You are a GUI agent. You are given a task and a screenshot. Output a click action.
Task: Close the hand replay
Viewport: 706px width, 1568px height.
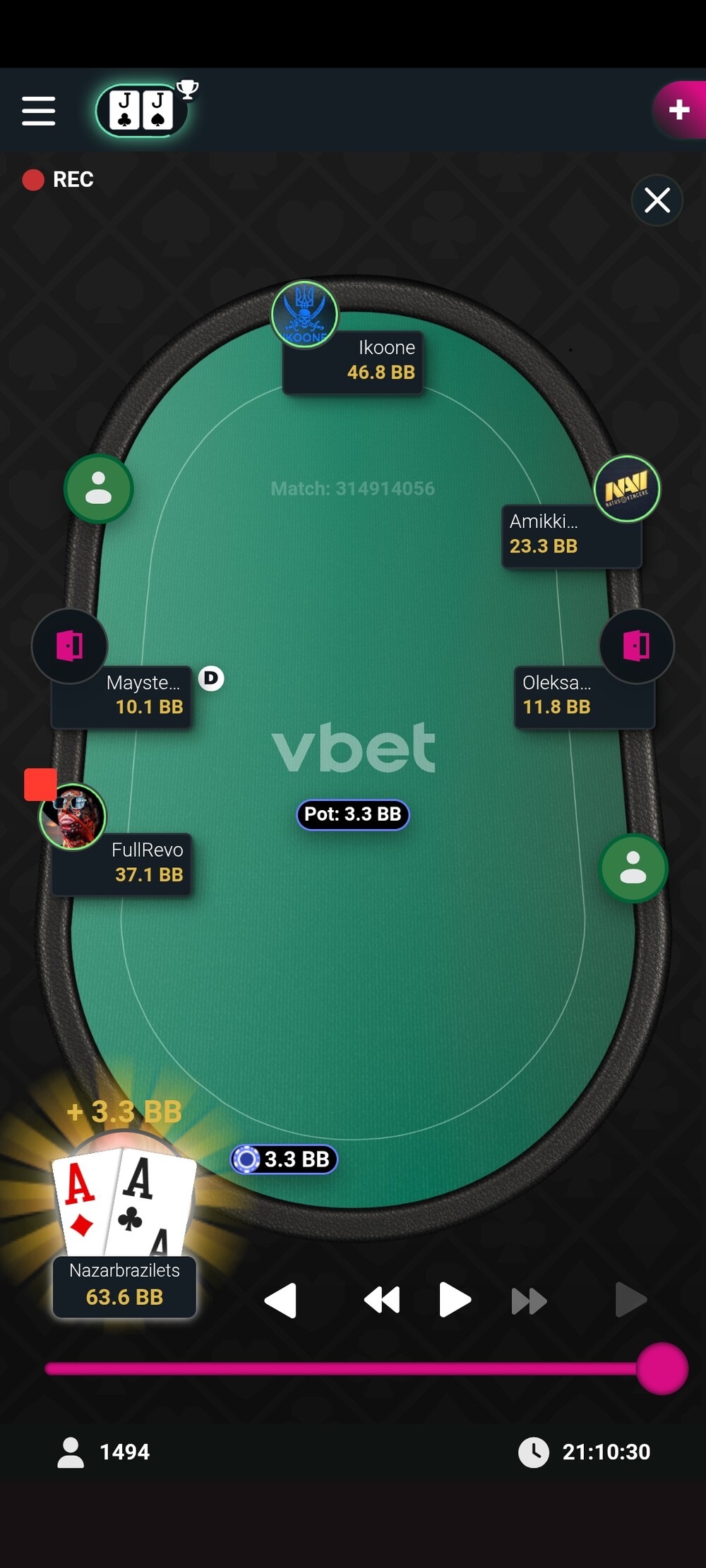[x=657, y=200]
